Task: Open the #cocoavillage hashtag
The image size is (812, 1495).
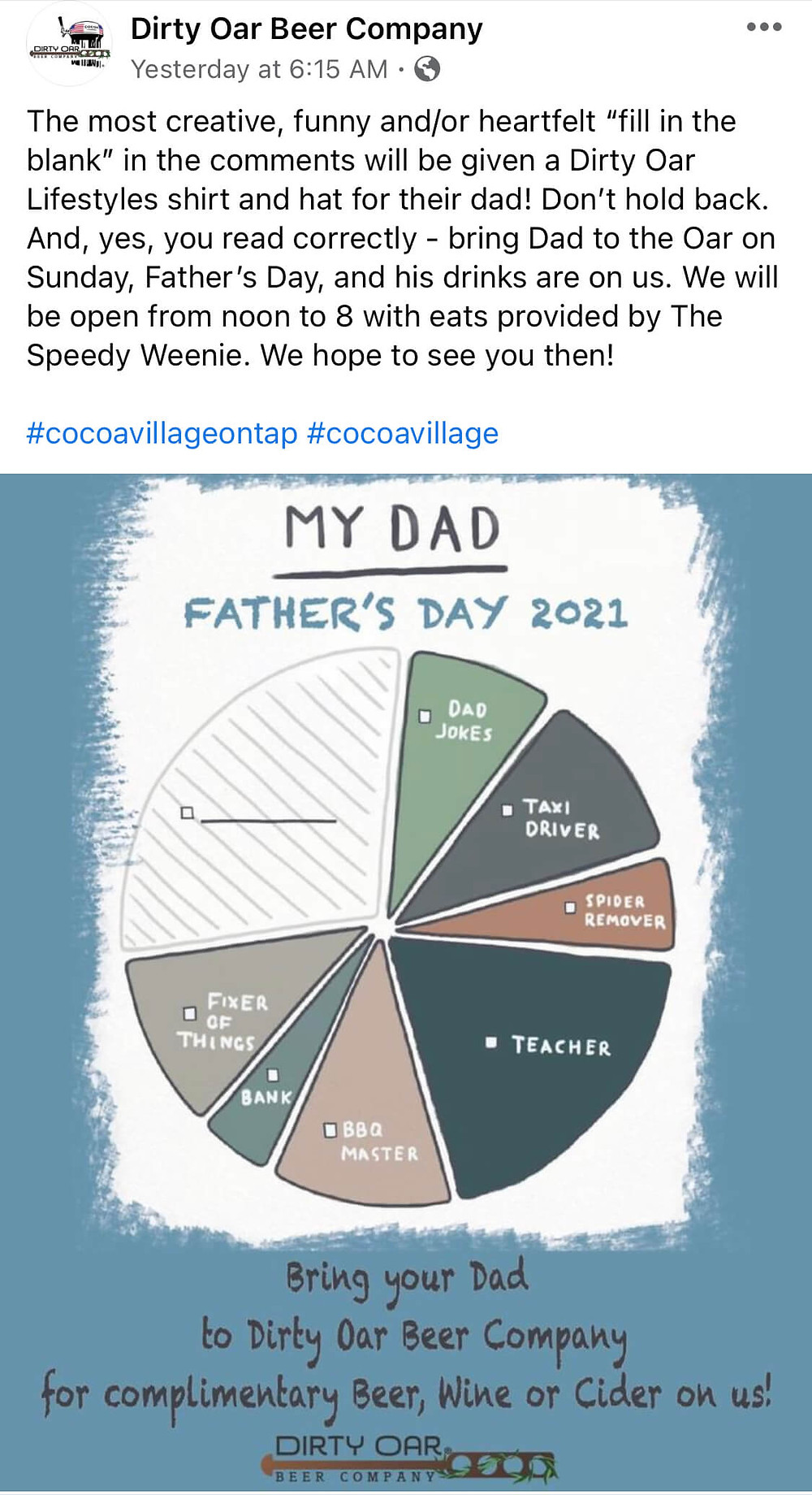Action: pyautogui.click(x=403, y=433)
